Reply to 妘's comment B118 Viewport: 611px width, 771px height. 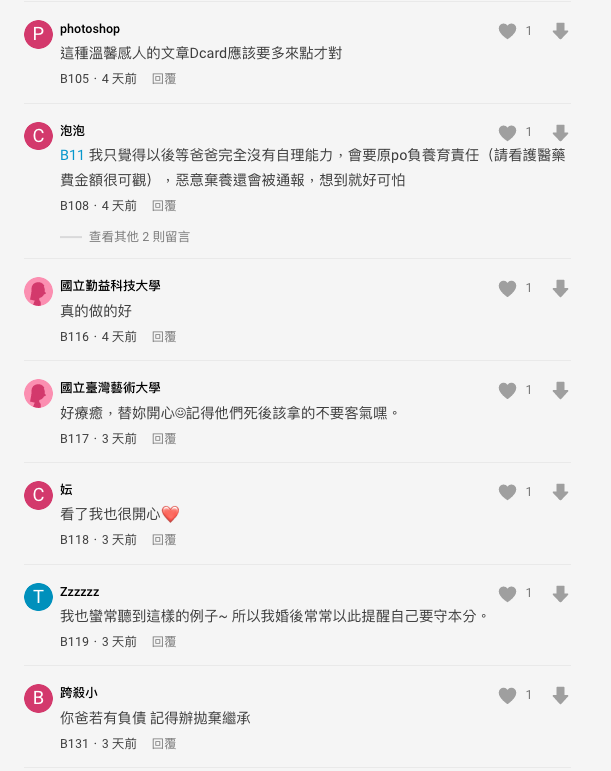tap(164, 540)
